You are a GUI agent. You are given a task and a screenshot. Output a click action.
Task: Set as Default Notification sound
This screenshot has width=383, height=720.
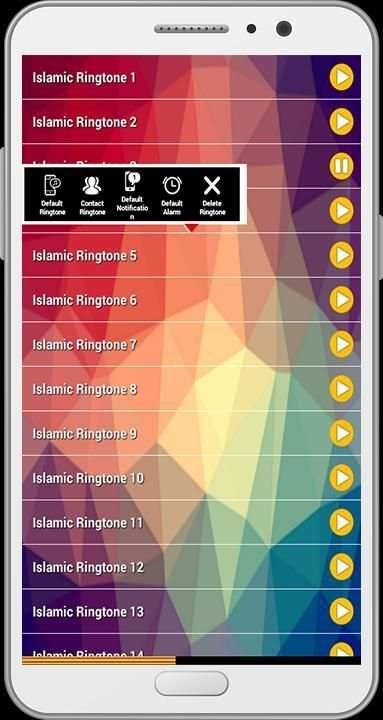tap(132, 195)
